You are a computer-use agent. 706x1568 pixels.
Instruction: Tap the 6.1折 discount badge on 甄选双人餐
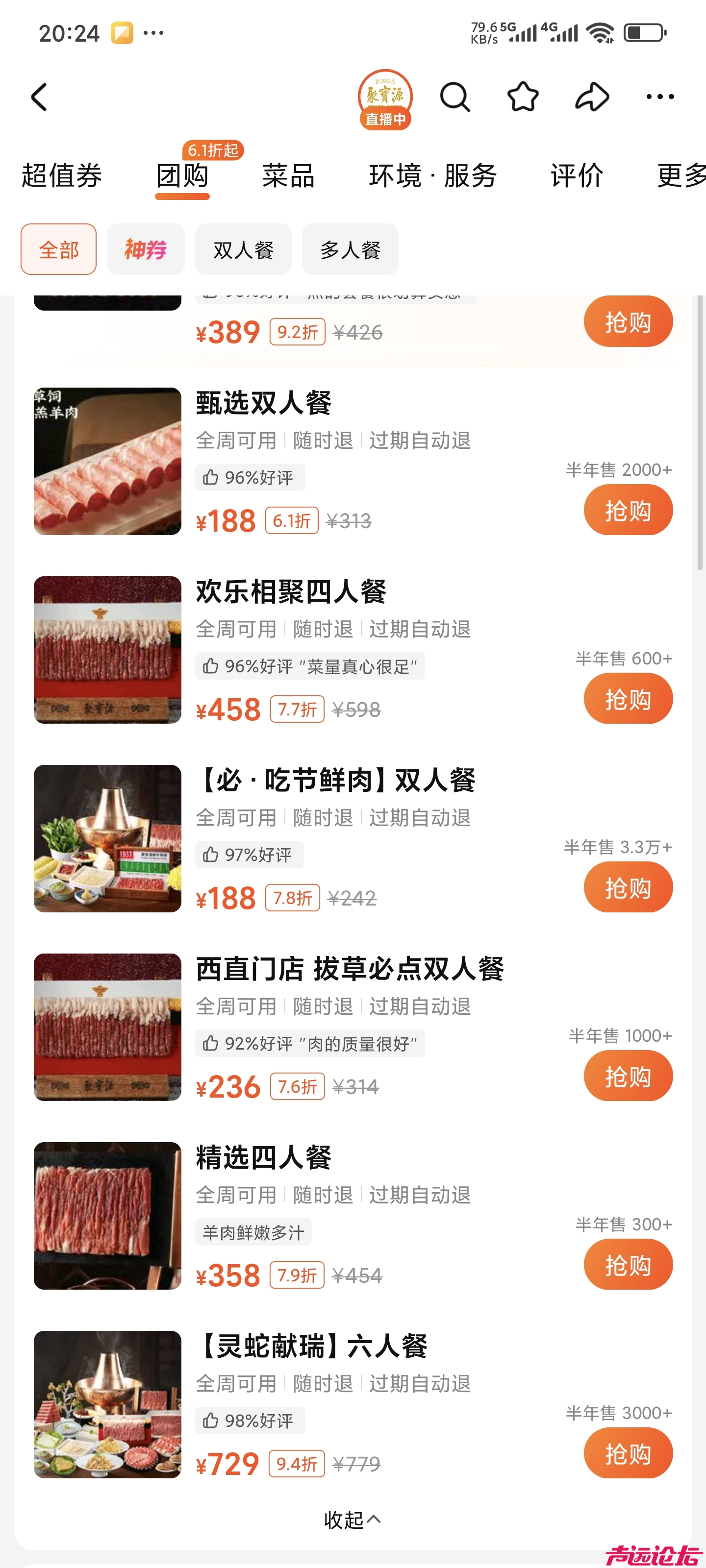point(291,519)
